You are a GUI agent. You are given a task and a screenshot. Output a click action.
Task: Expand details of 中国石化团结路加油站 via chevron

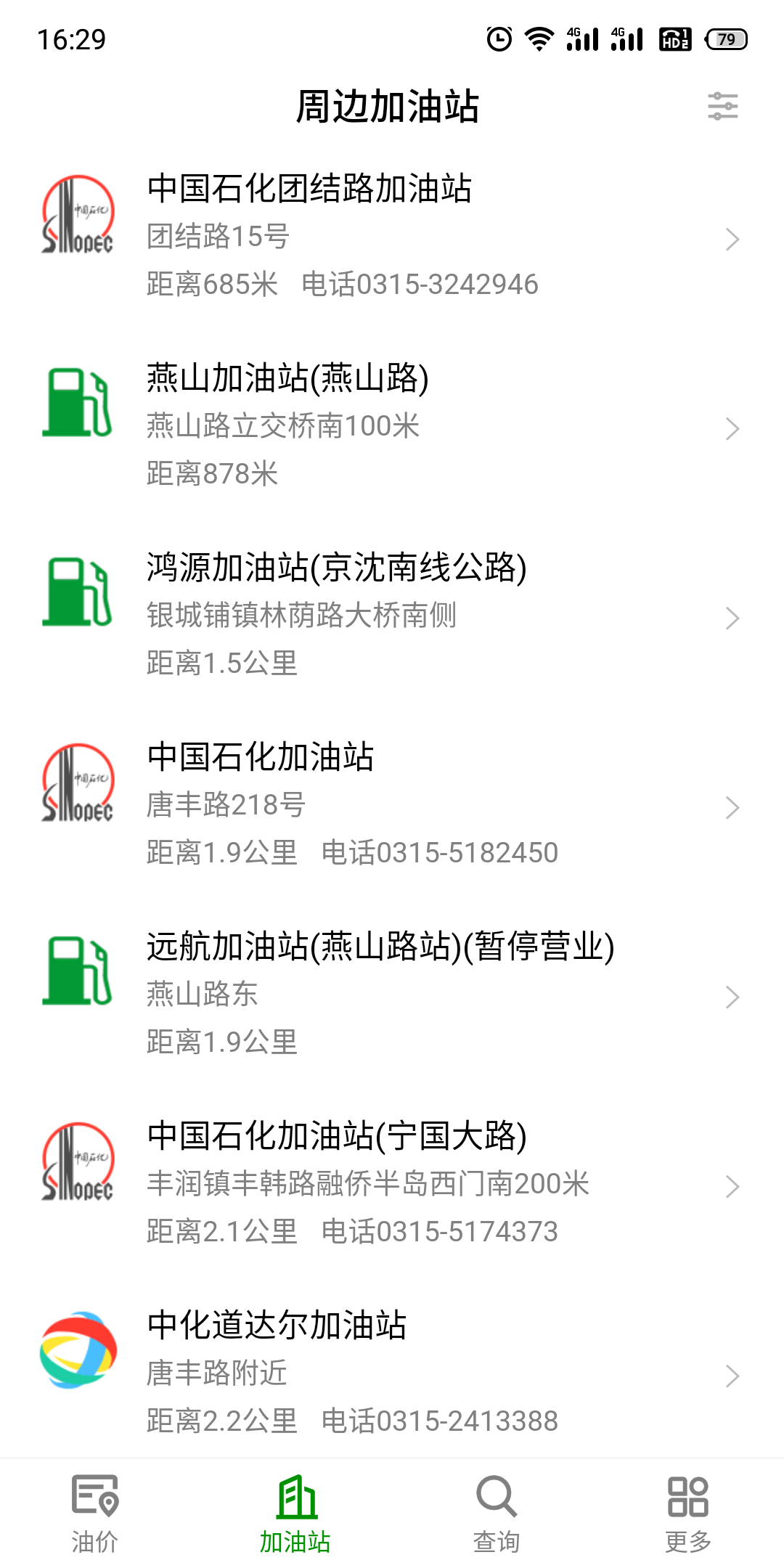point(731,240)
